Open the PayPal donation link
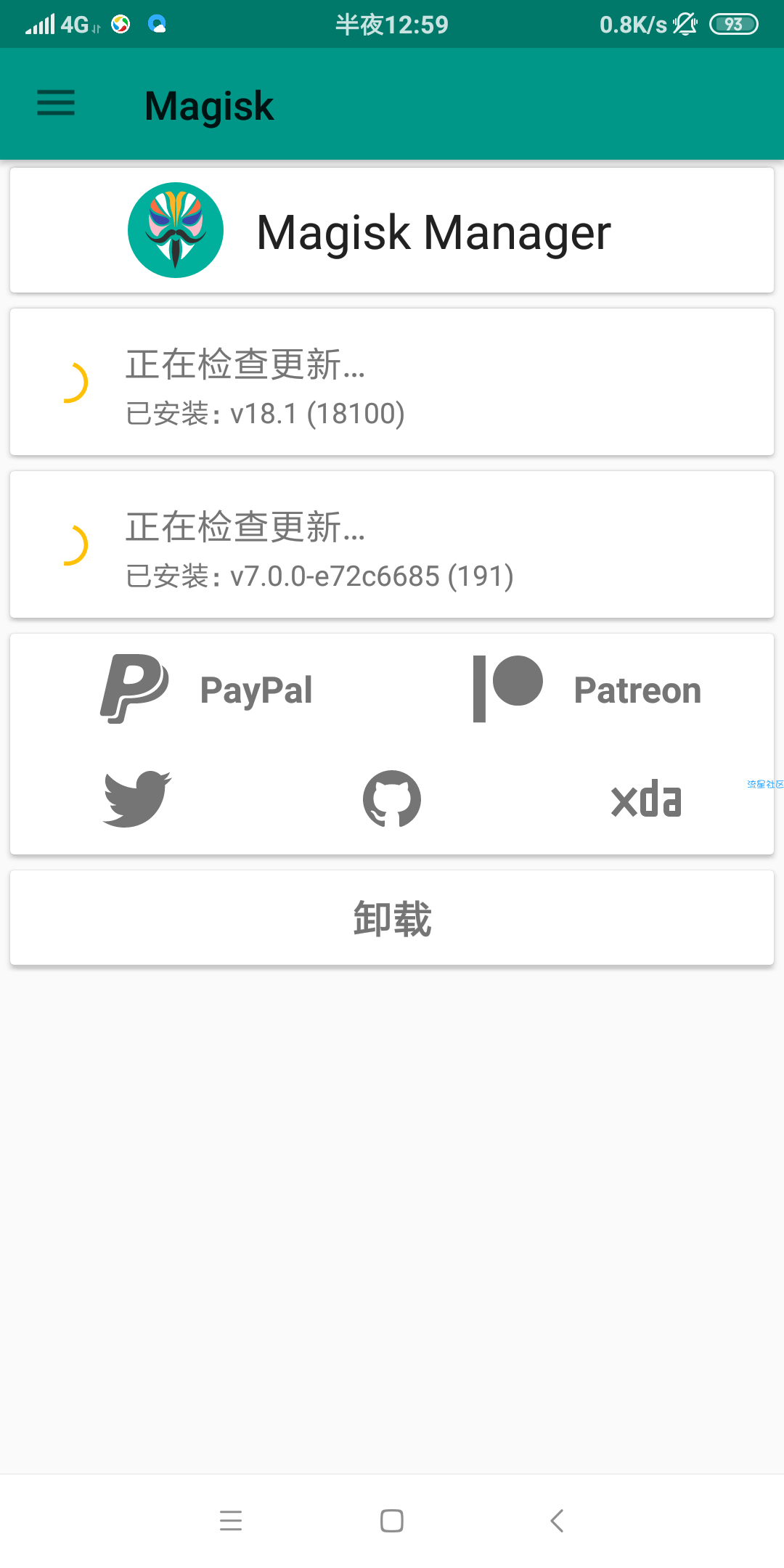This screenshot has width=784, height=1568. coord(207,689)
